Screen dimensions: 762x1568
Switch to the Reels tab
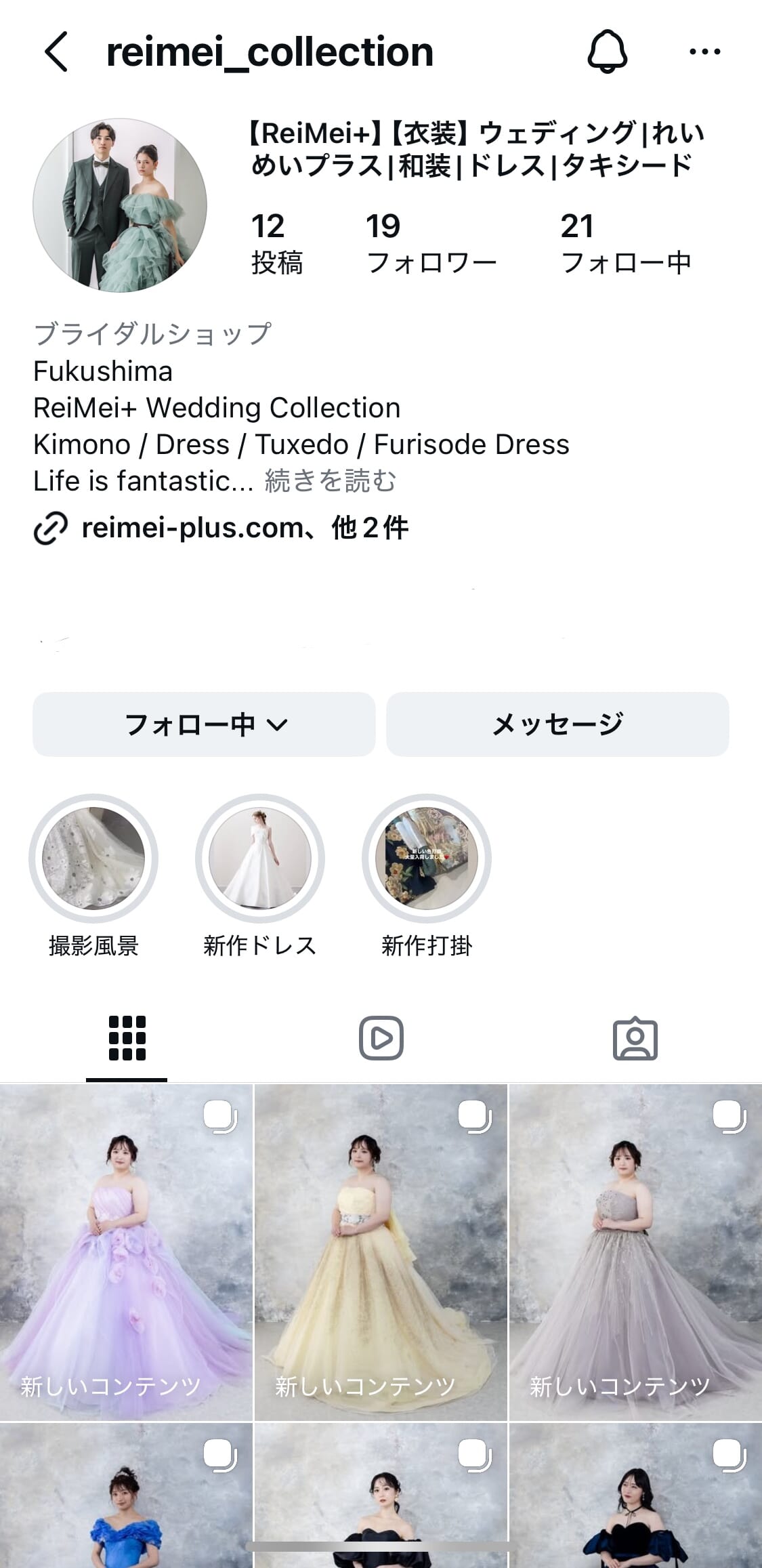pyautogui.click(x=381, y=1038)
